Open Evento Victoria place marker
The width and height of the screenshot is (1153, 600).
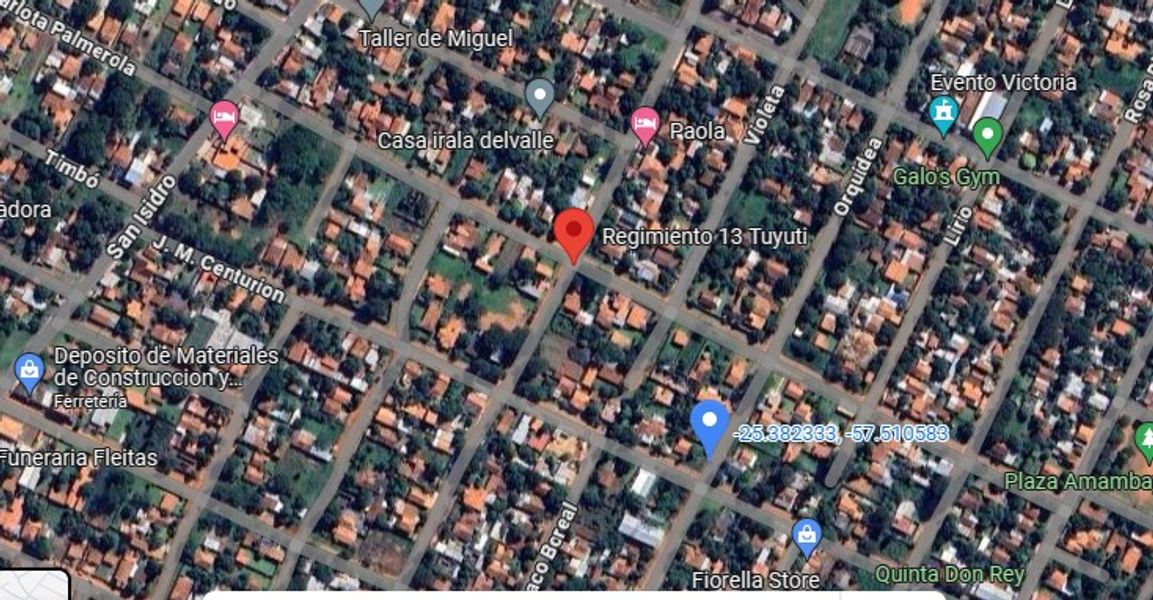[943, 114]
